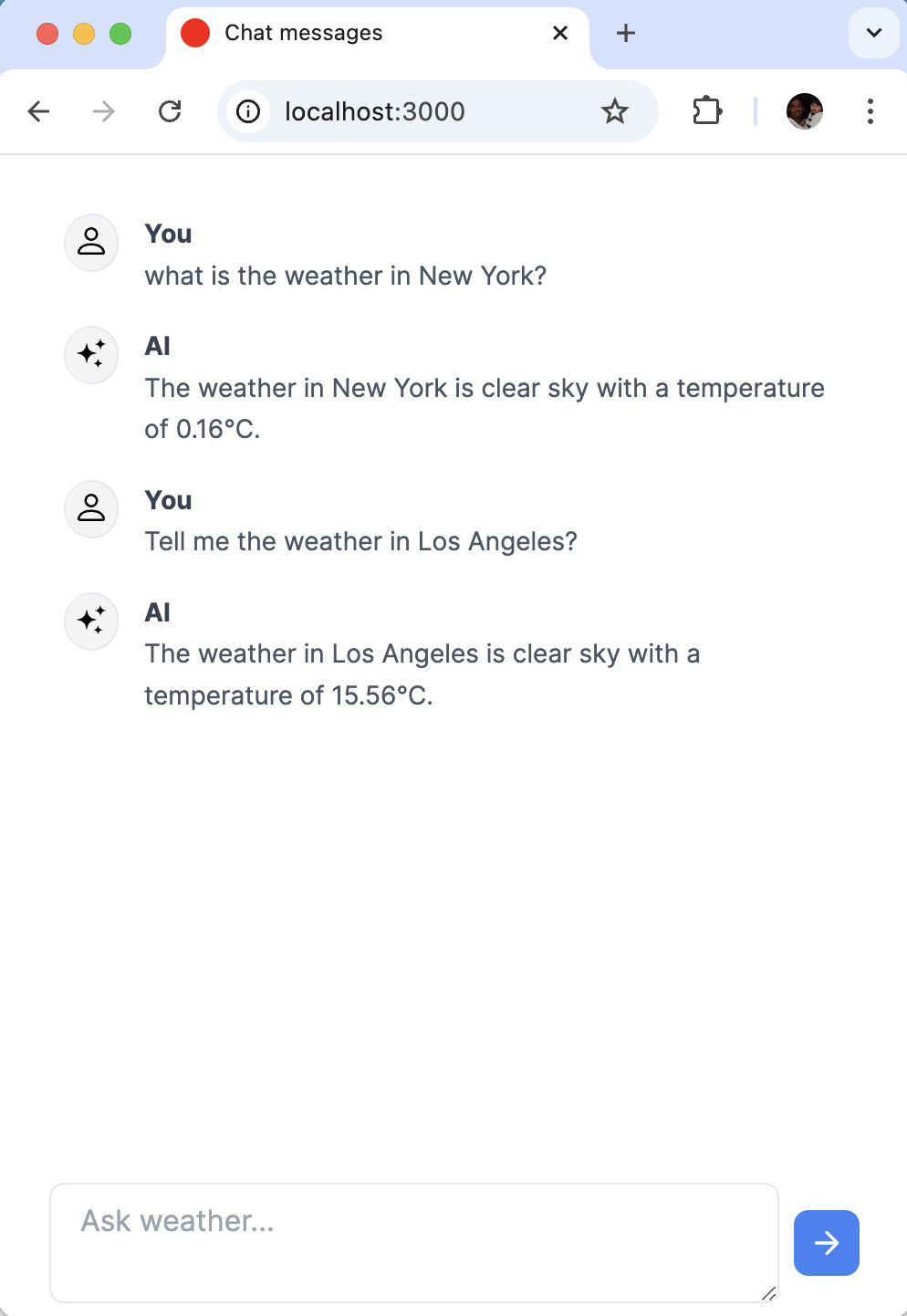
Task: Click the forward navigation arrow
Action: 104,111
